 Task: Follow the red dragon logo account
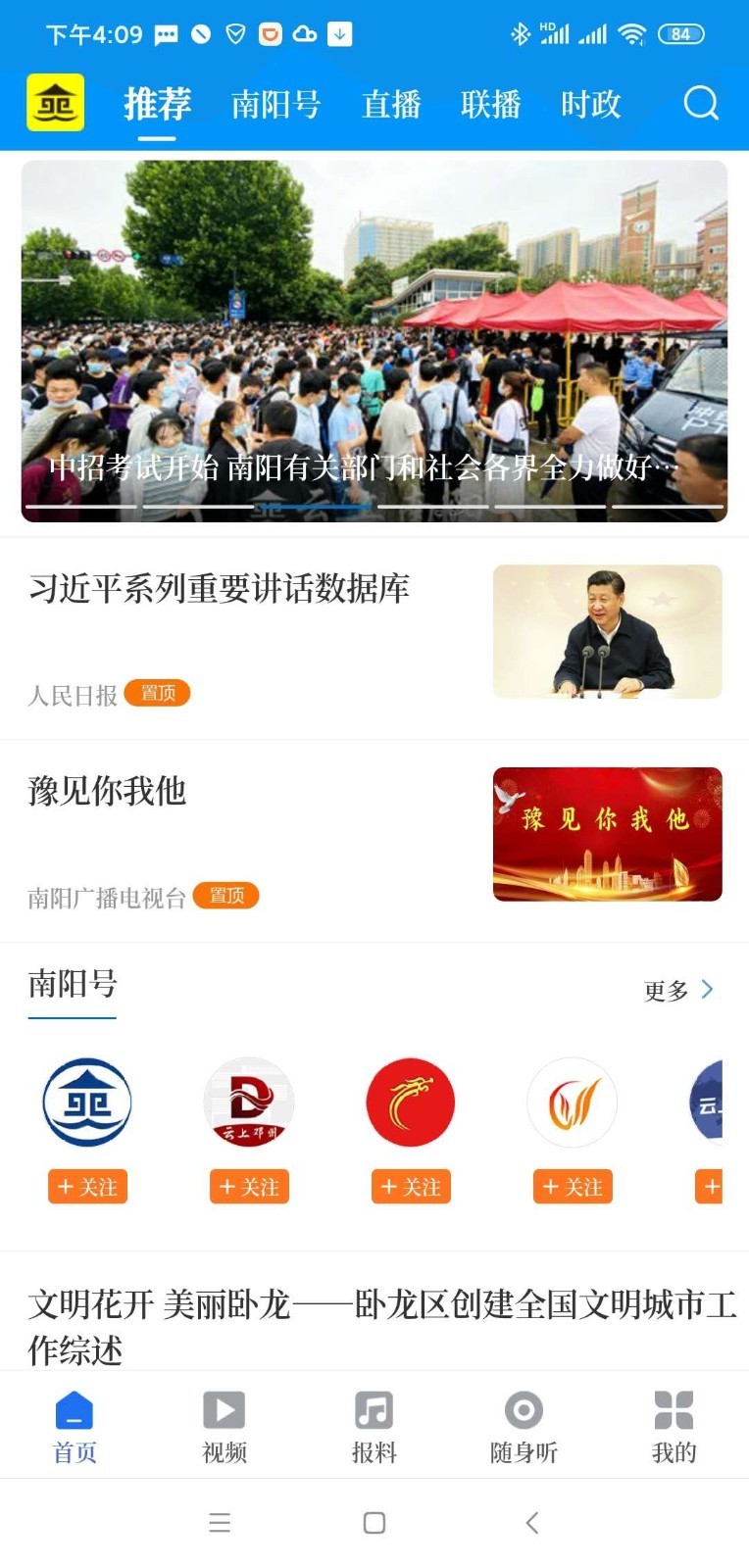[x=411, y=1187]
